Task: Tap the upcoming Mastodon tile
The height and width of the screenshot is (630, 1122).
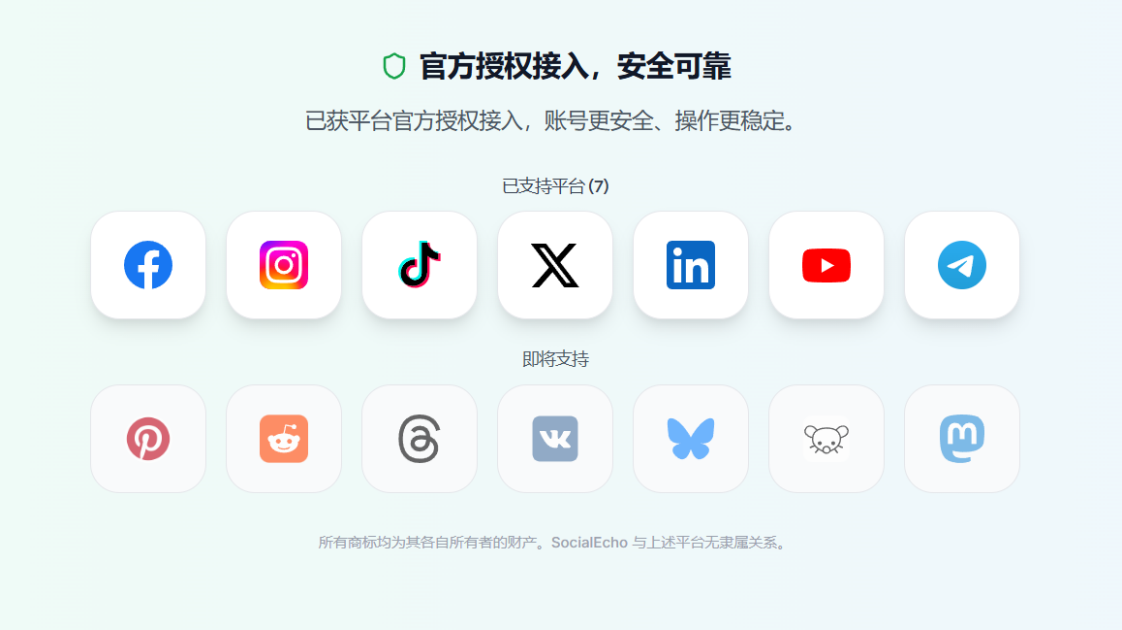Action: (962, 439)
